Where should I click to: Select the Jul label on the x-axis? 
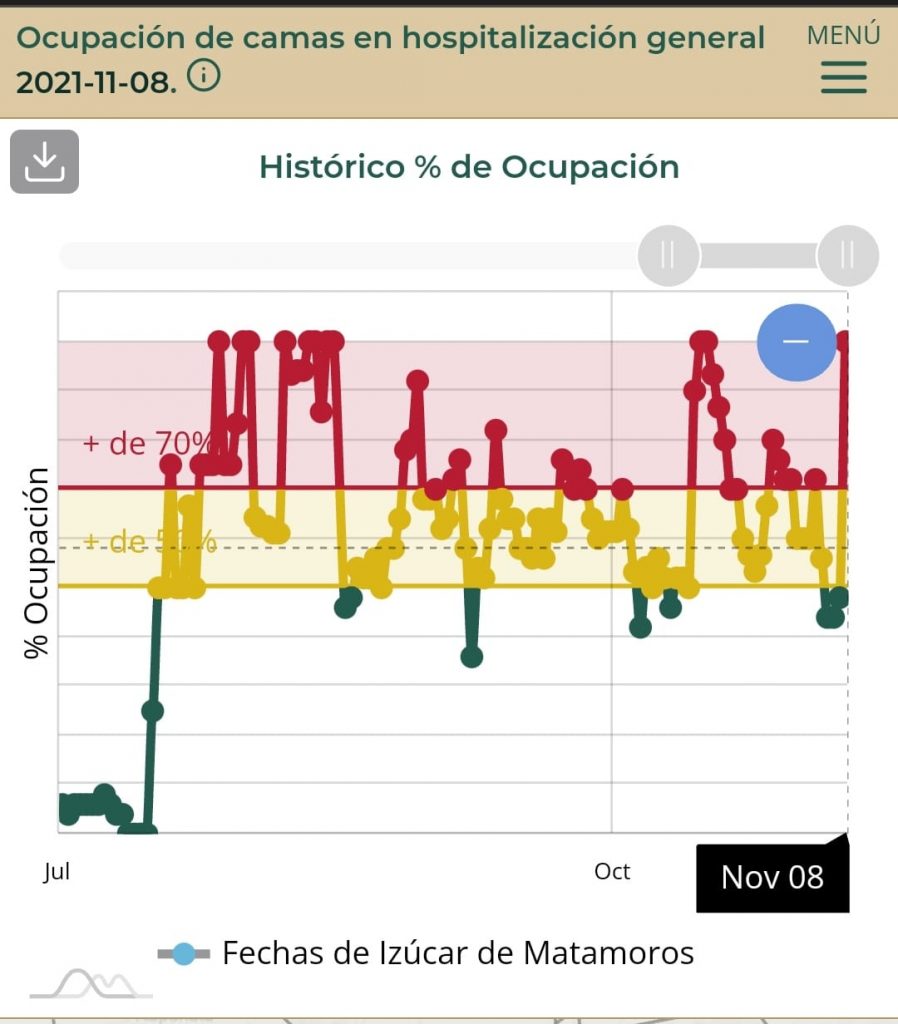(x=57, y=871)
